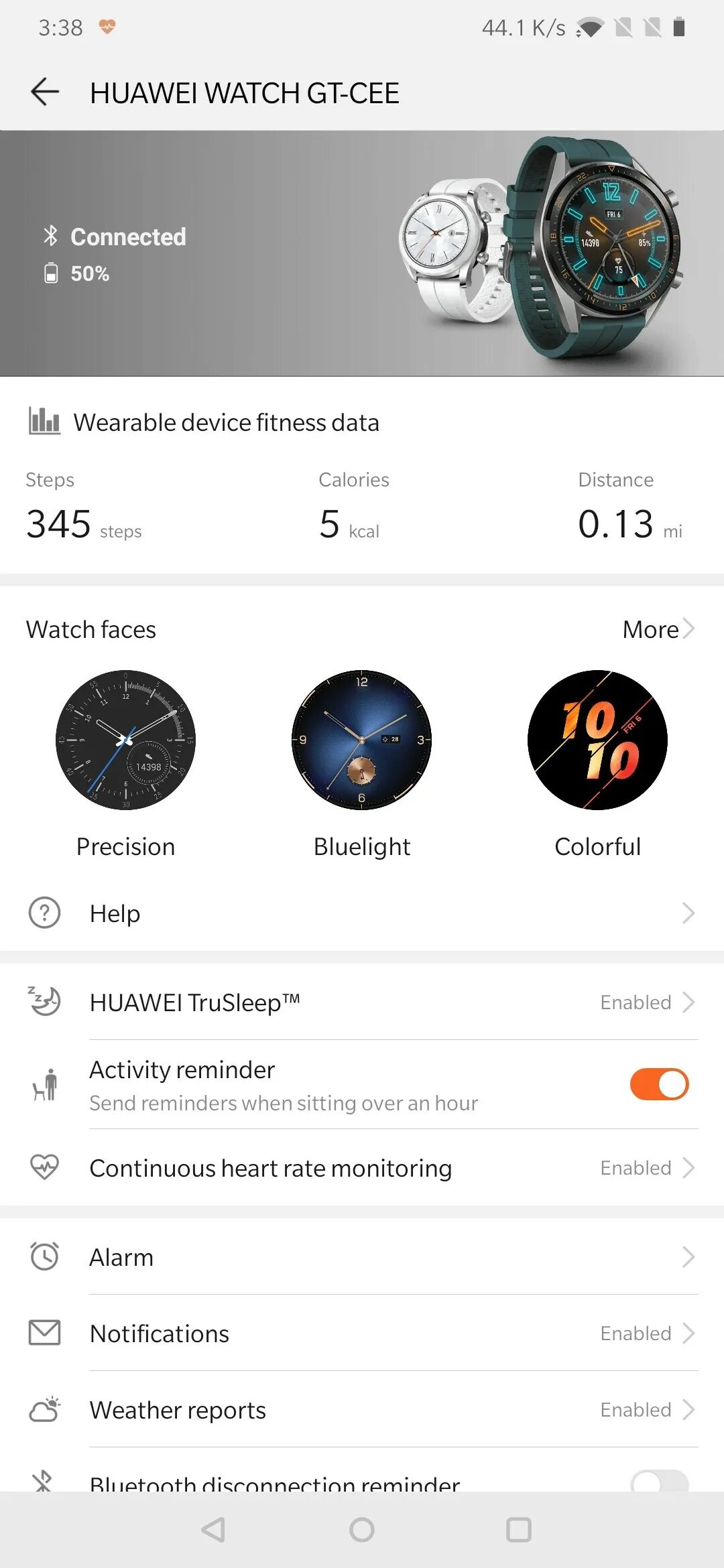
Task: View more watch faces
Action: coord(658,630)
